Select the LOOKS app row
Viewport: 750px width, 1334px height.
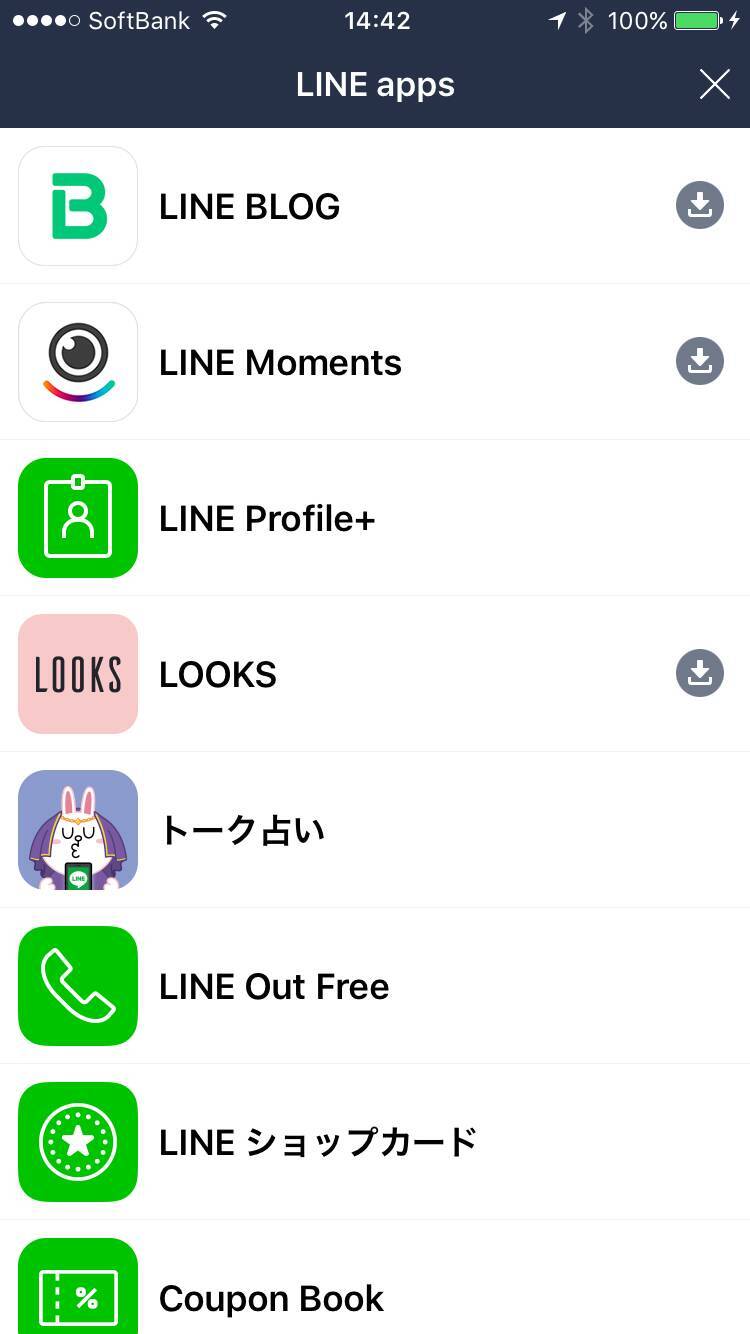coord(218,675)
